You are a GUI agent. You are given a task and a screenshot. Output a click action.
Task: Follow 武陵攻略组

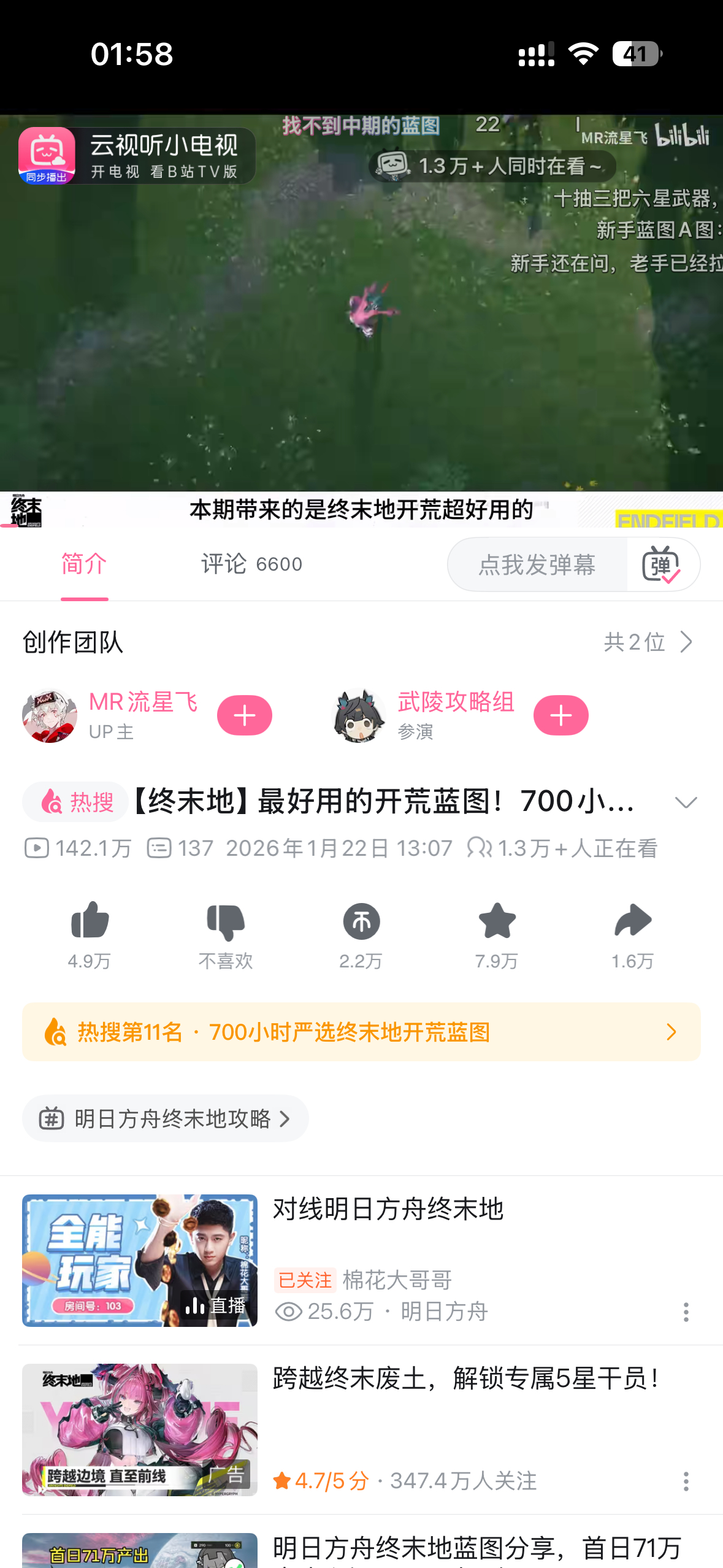pos(560,715)
